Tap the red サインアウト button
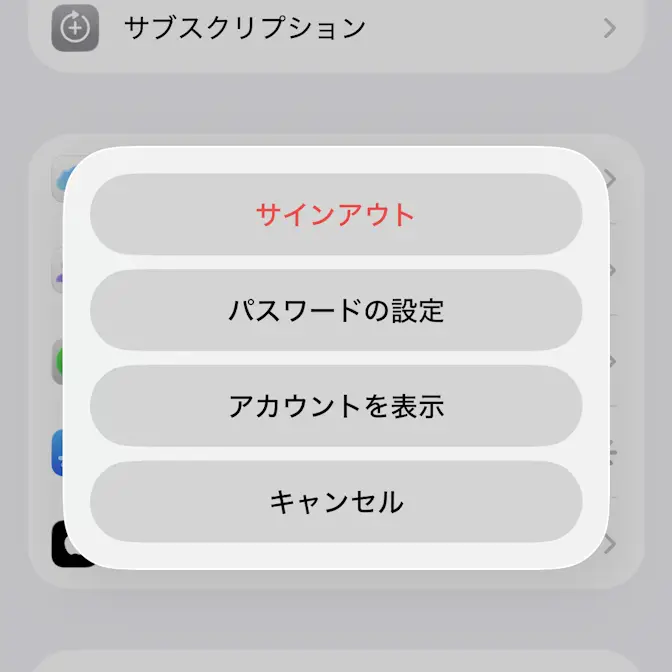The height and width of the screenshot is (672, 672). coord(335,214)
